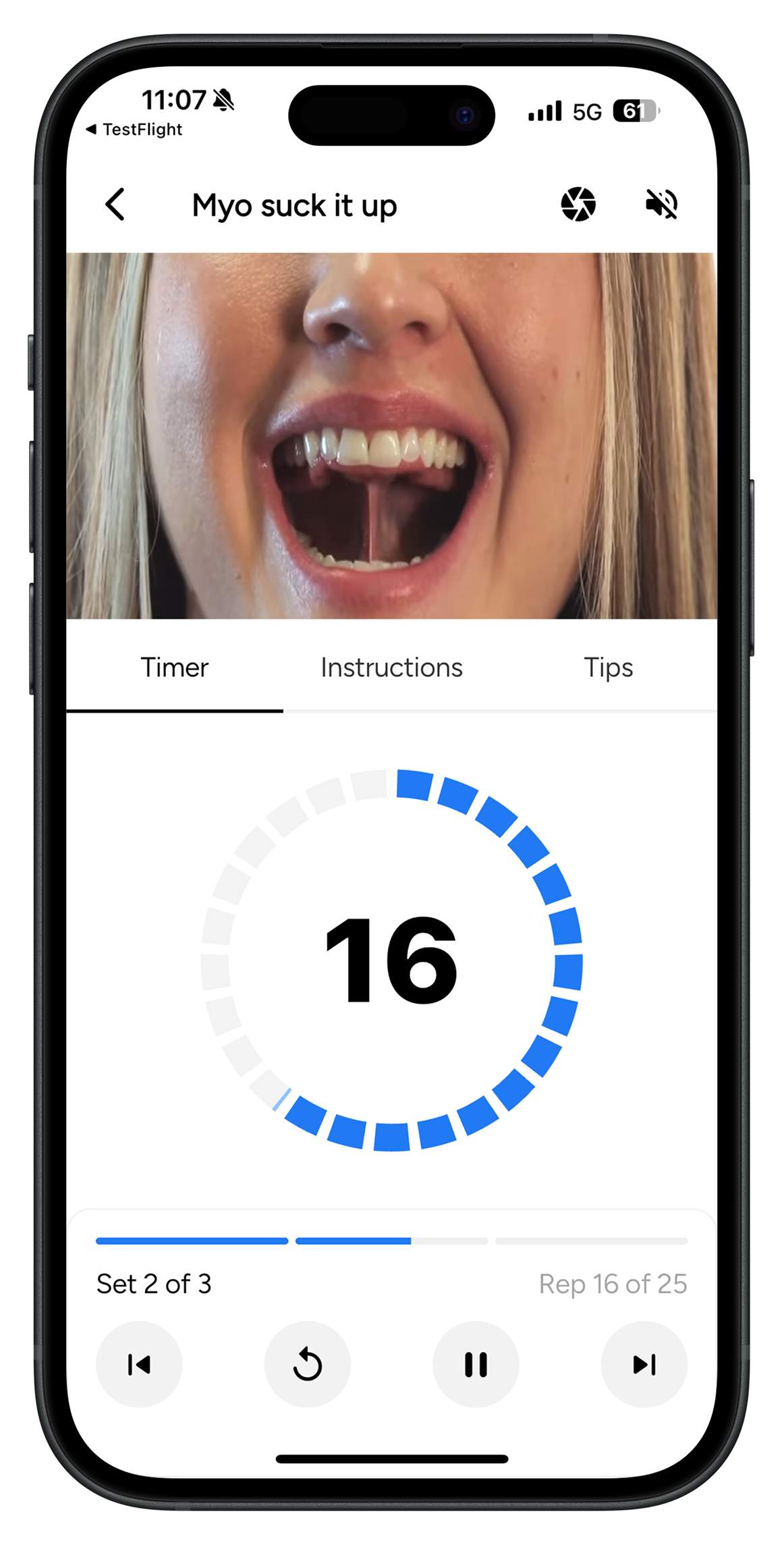The height and width of the screenshot is (1545, 784).
Task: Open the camera shutter icon
Action: pos(578,205)
